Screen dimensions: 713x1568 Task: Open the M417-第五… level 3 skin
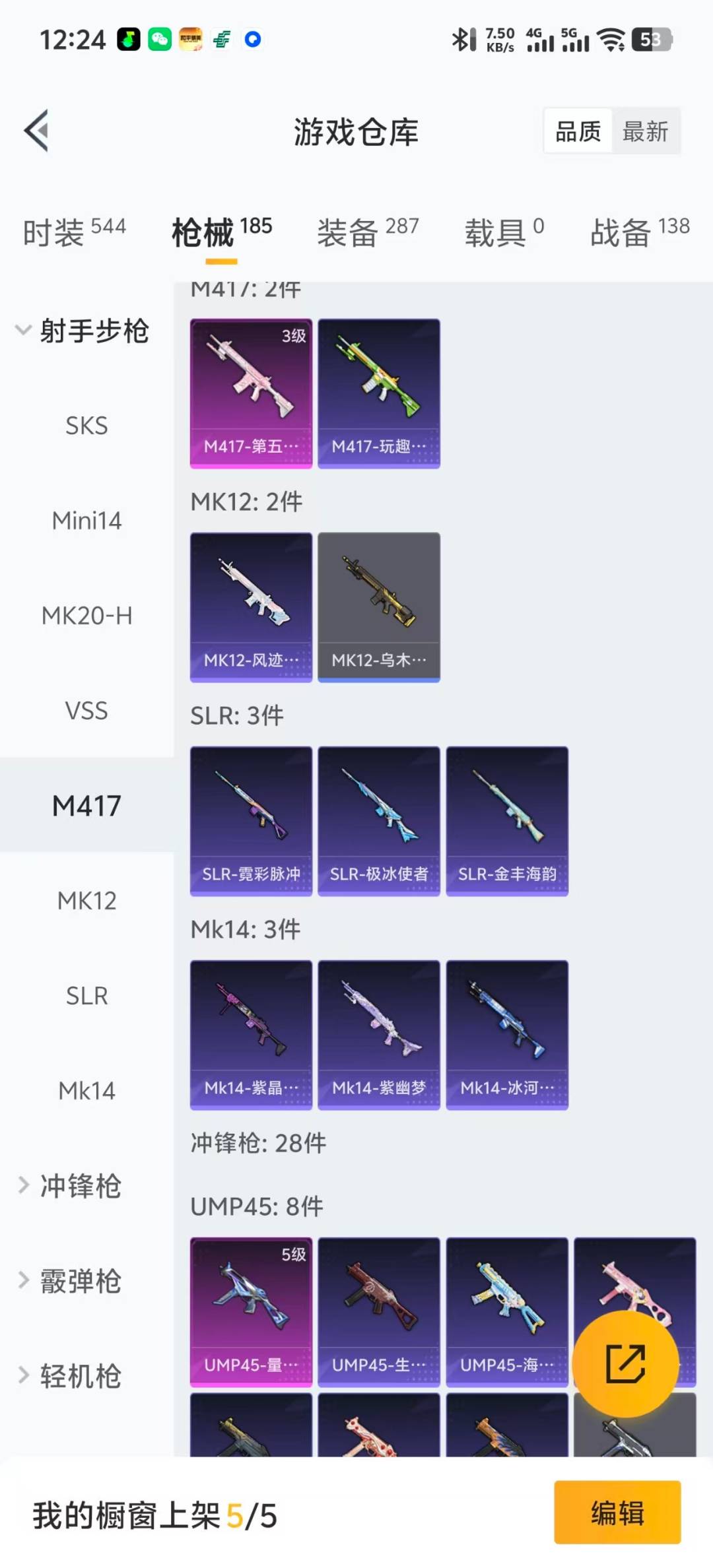coord(251,393)
